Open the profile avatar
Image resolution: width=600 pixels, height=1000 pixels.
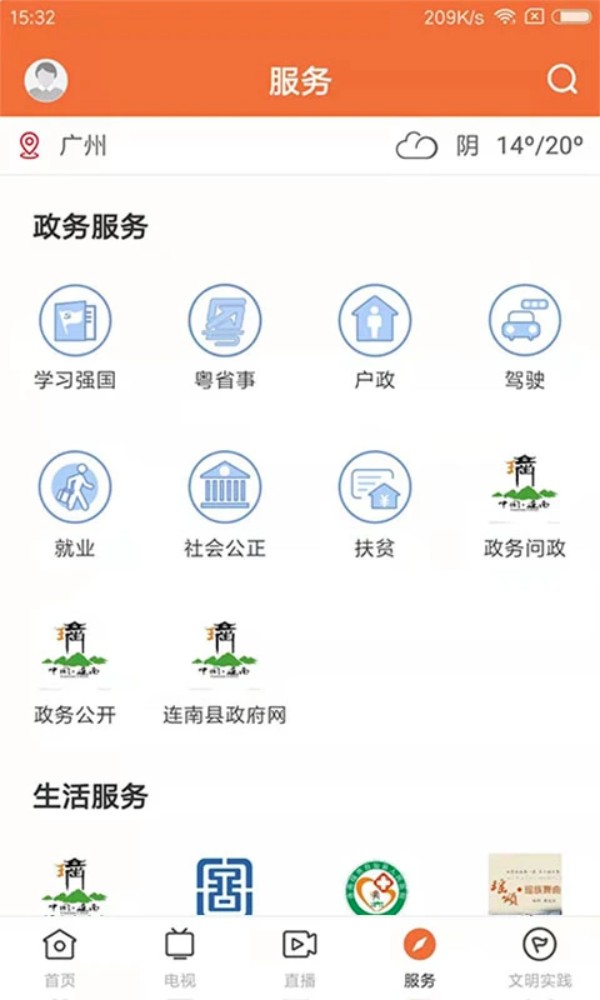46,80
